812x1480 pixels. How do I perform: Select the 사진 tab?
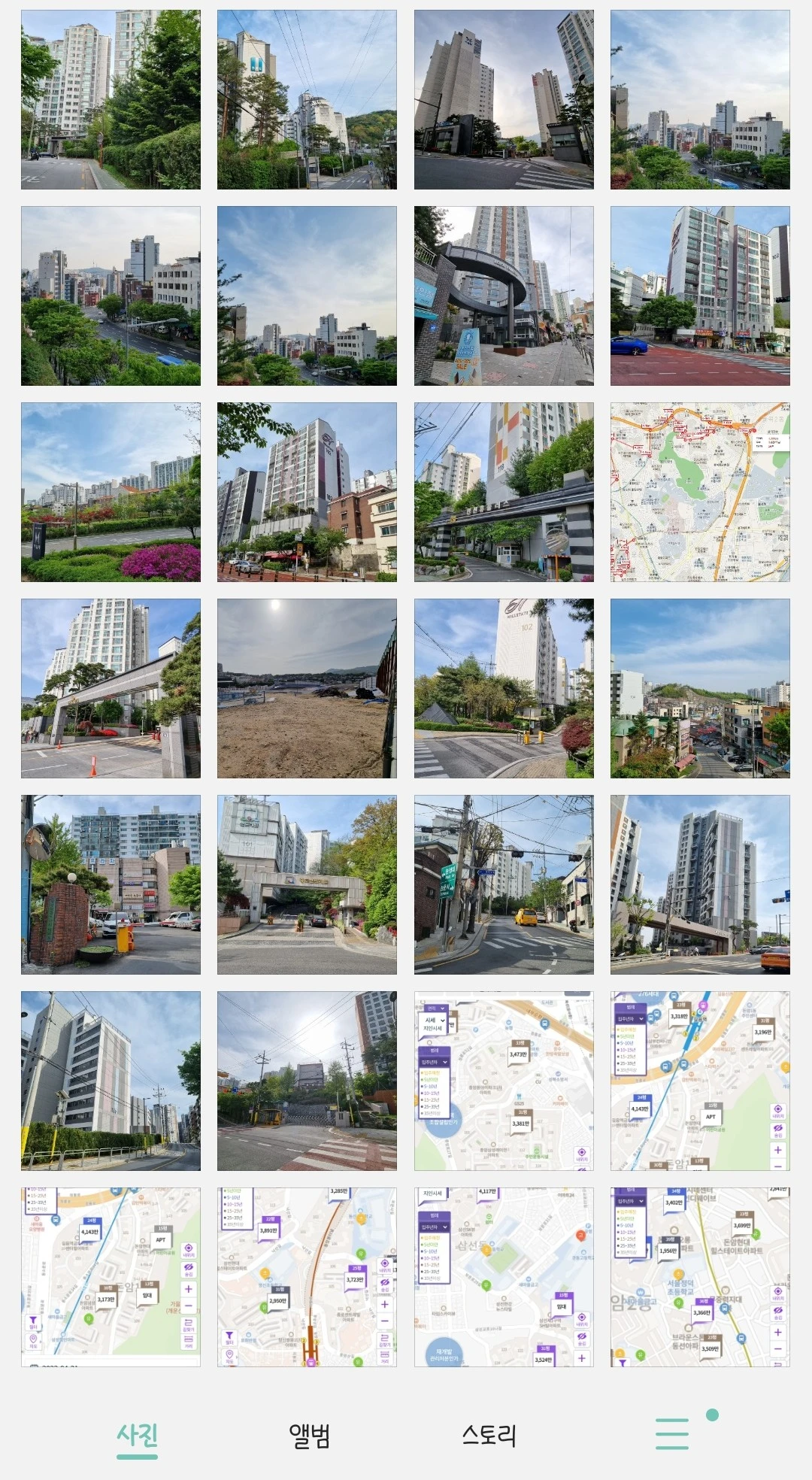137,1435
